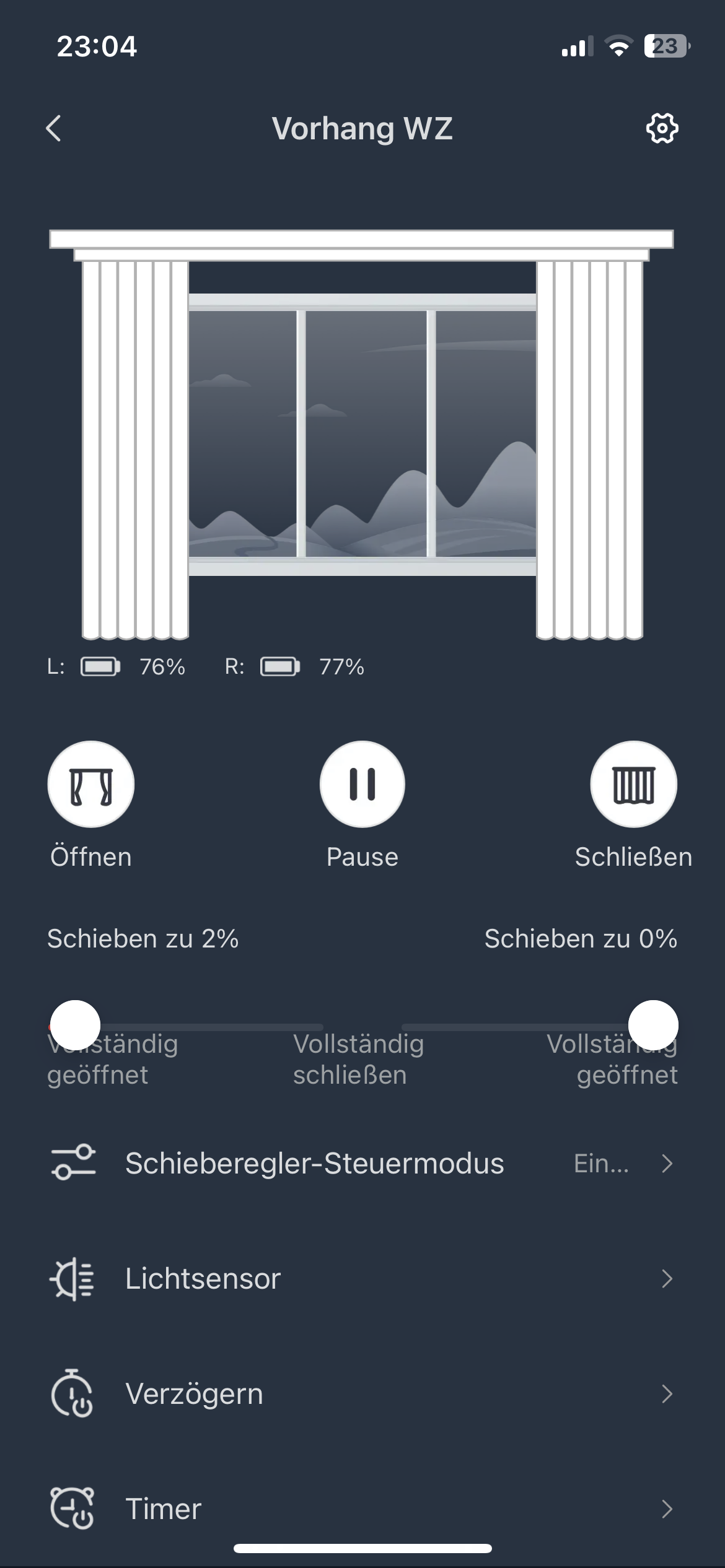Screen dimensions: 725x1568
Task: Tap the right battery indicator showing 77%
Action: tap(280, 667)
